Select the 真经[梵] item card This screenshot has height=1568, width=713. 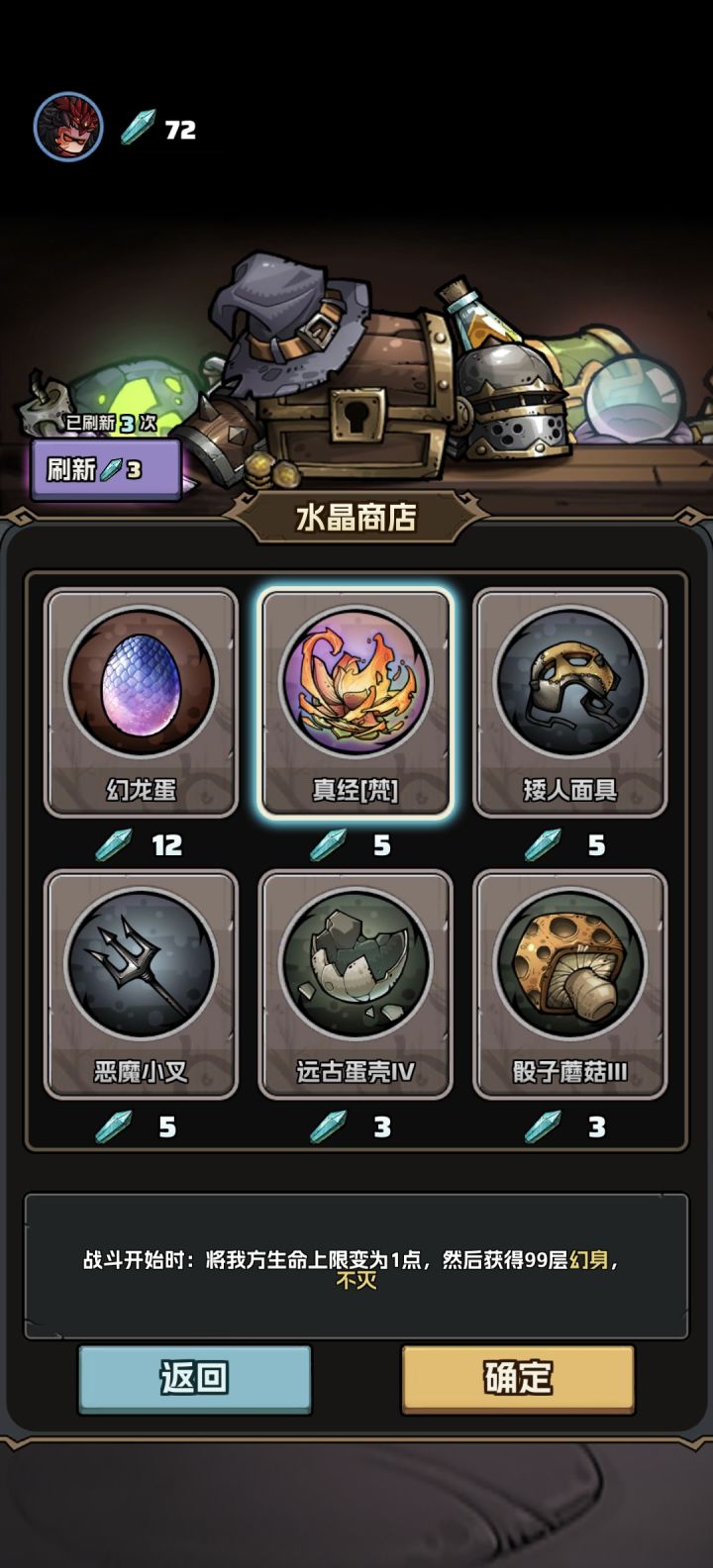(x=356, y=703)
